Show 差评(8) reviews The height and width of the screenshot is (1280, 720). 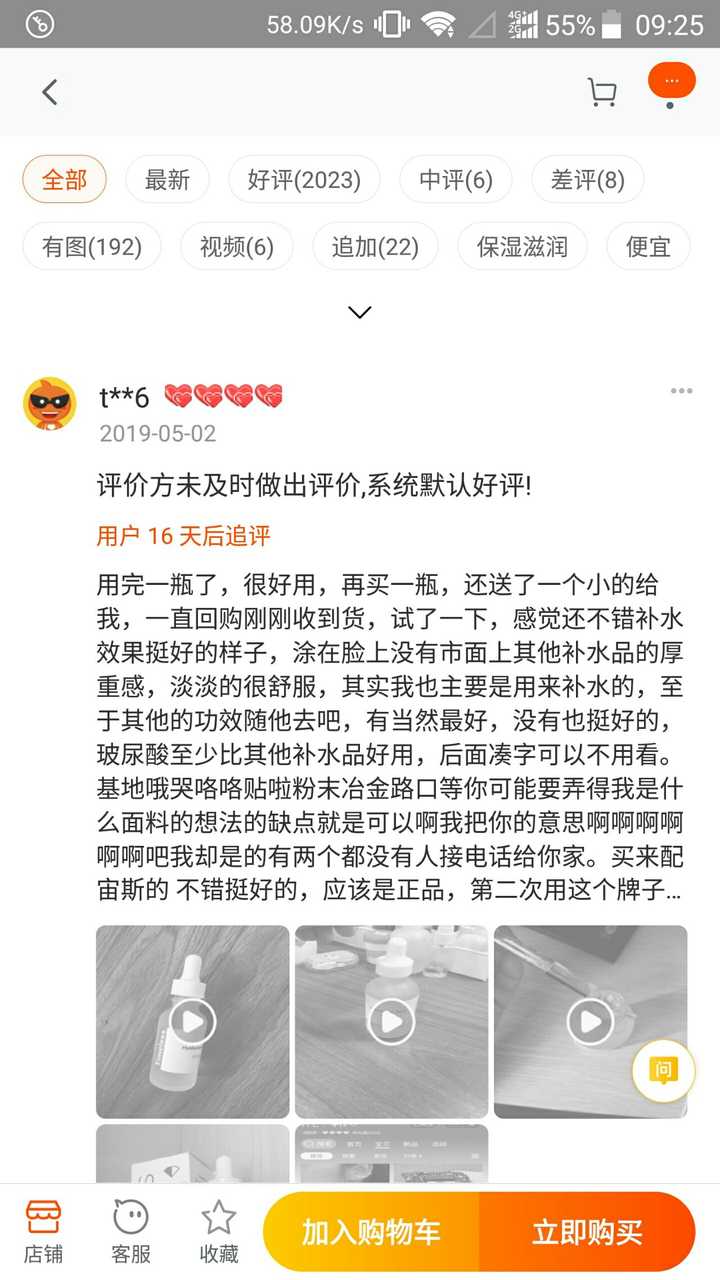[x=587, y=180]
